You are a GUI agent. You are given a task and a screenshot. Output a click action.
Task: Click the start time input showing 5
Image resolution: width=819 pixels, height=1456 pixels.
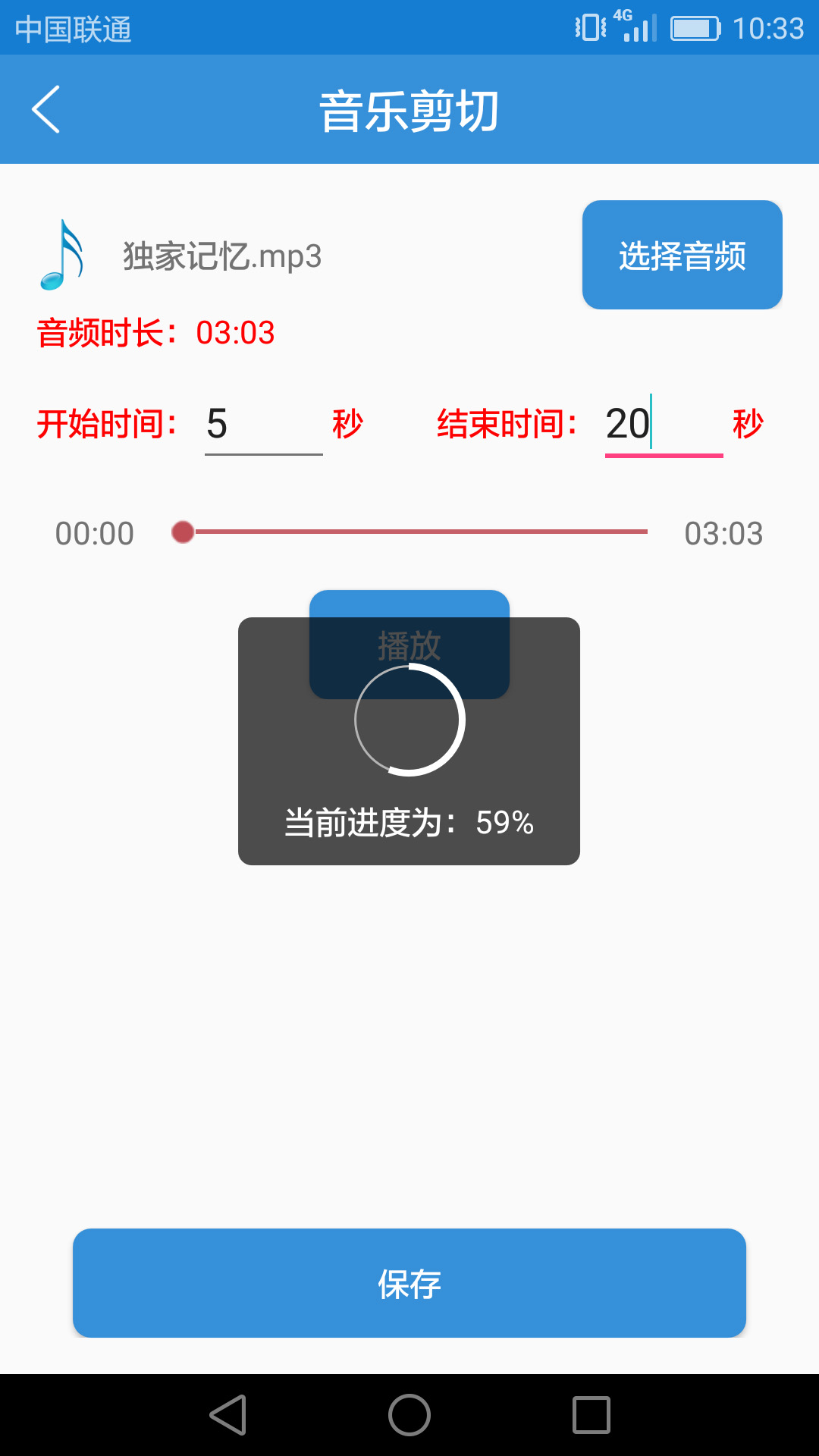click(x=262, y=425)
